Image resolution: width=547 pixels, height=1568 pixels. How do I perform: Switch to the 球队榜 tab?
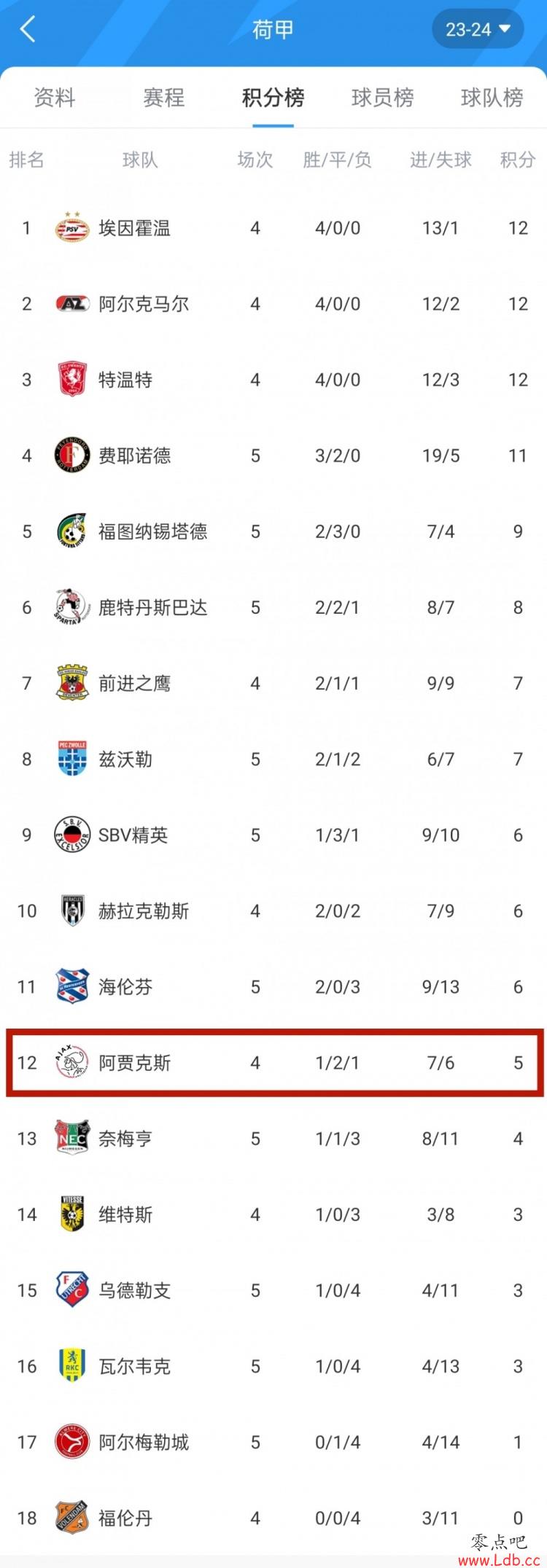(x=492, y=98)
